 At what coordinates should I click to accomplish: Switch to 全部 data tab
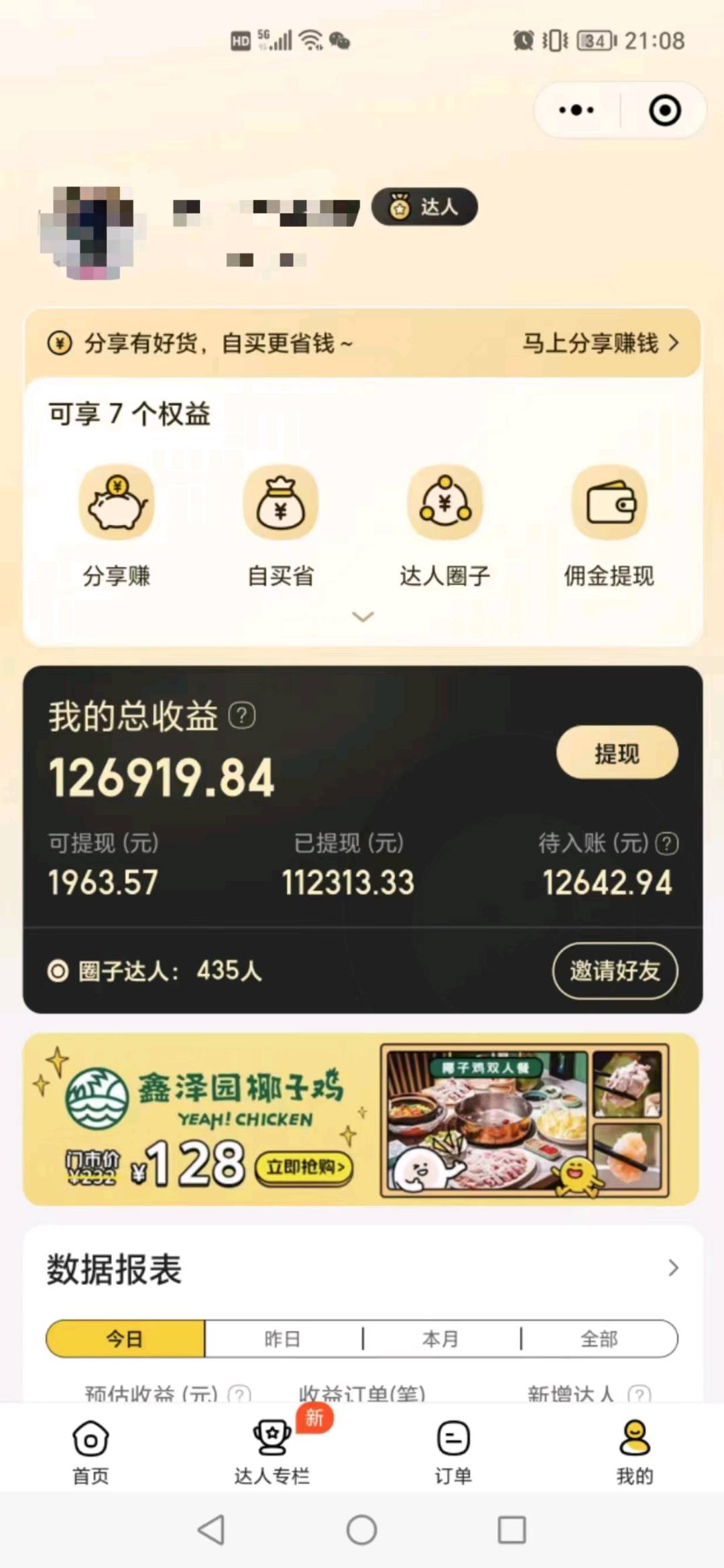pyautogui.click(x=599, y=1339)
